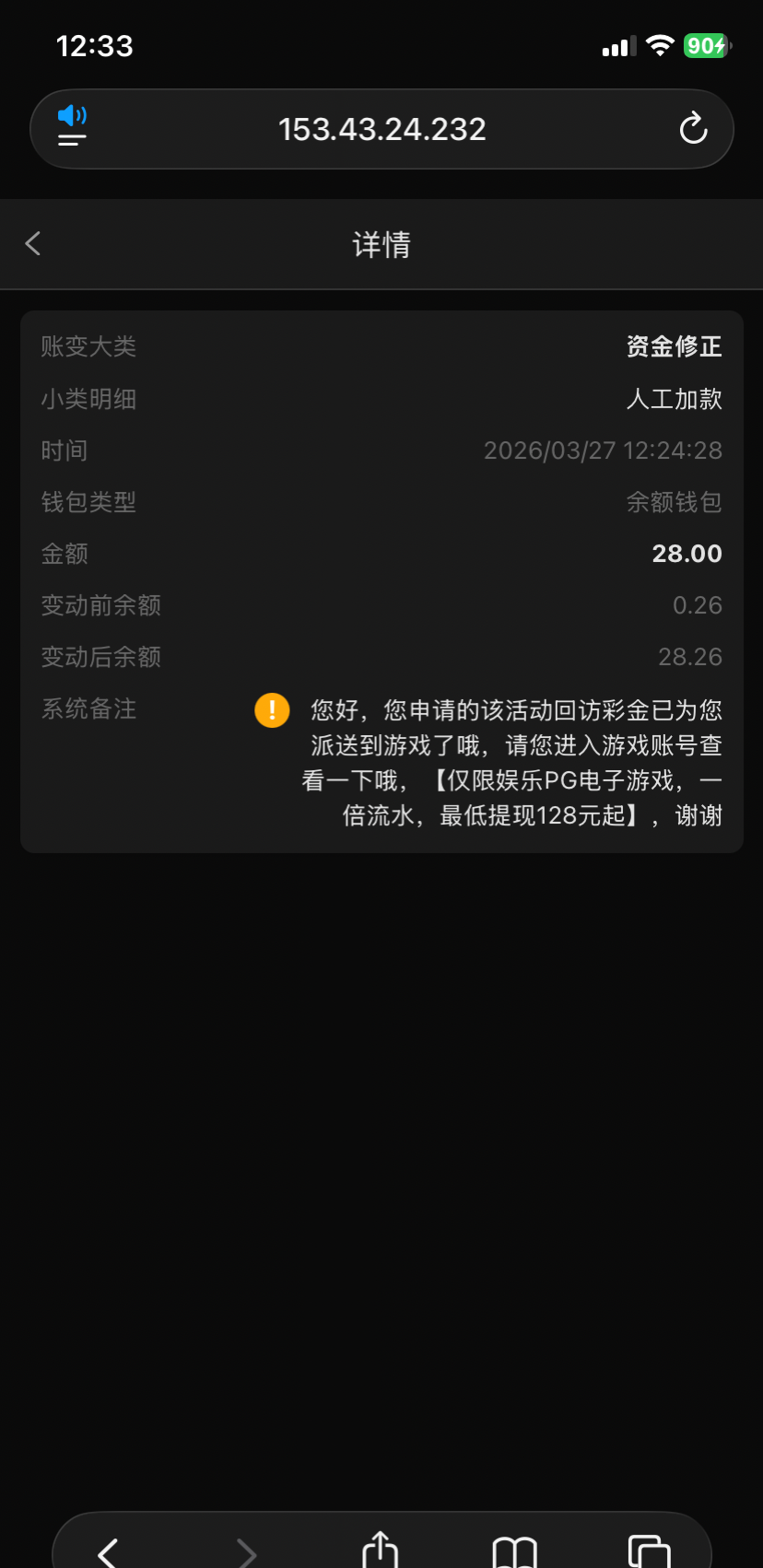Share this page from the toolbar
The height and width of the screenshot is (1568, 763).
[x=380, y=1550]
